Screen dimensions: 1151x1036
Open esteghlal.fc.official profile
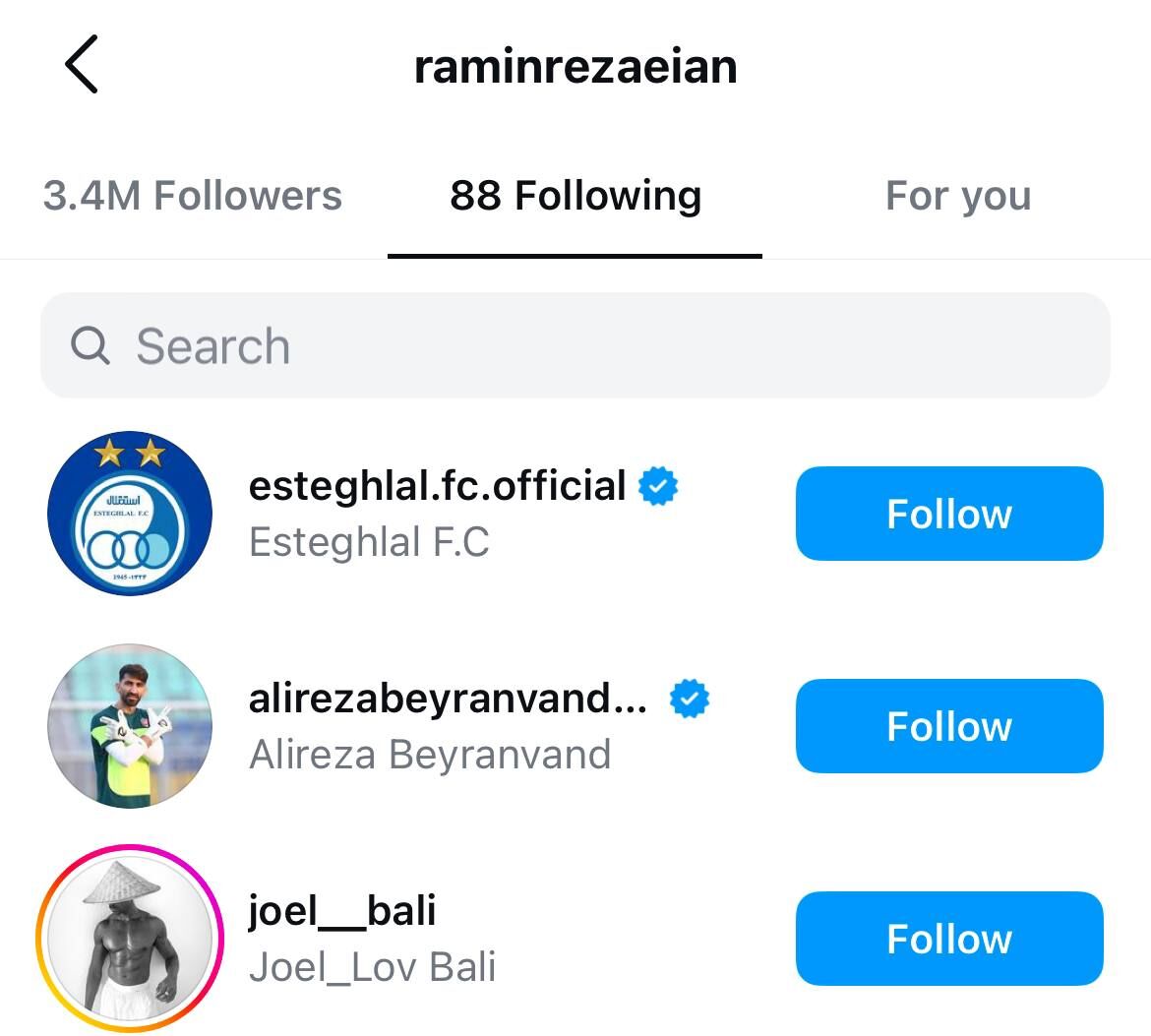click(437, 486)
